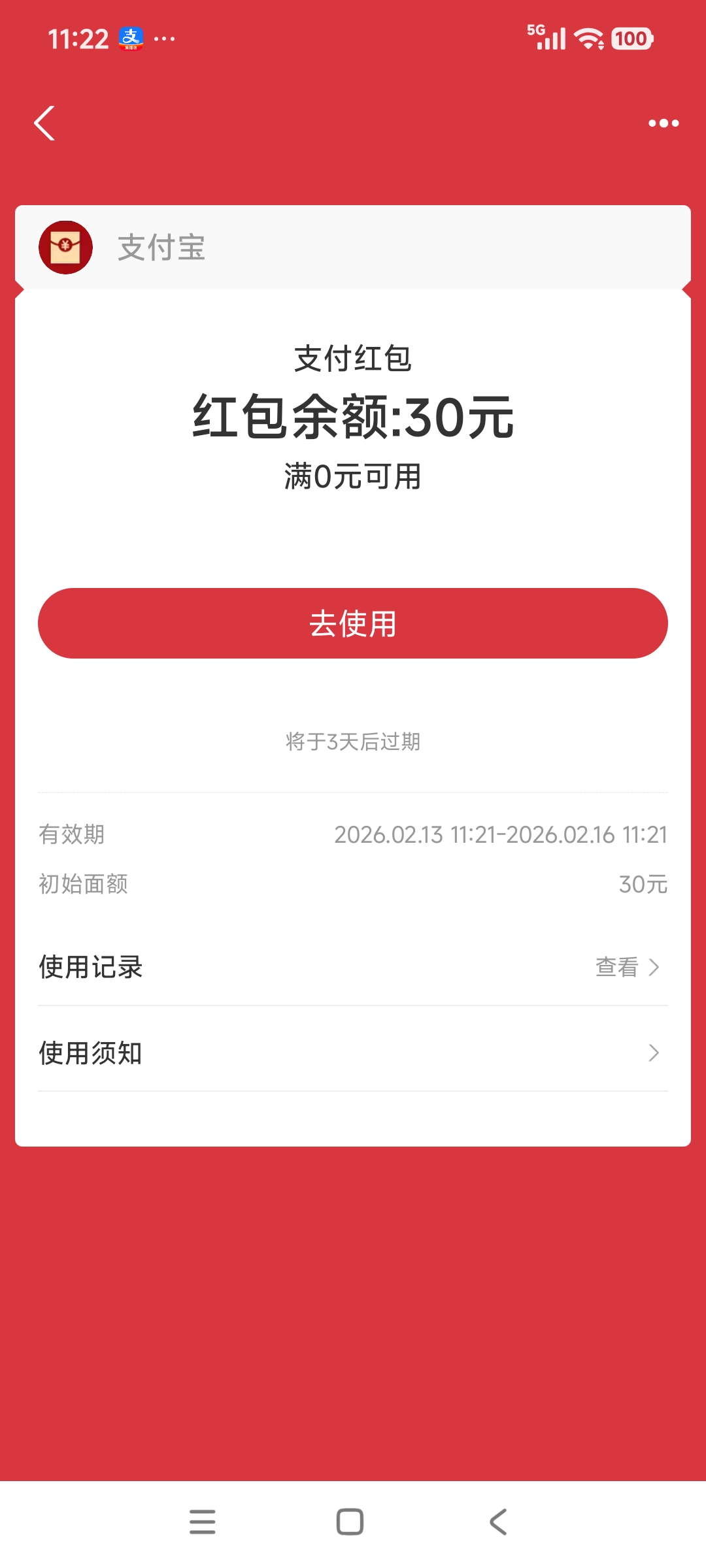Go to the system home screen

point(350,1522)
